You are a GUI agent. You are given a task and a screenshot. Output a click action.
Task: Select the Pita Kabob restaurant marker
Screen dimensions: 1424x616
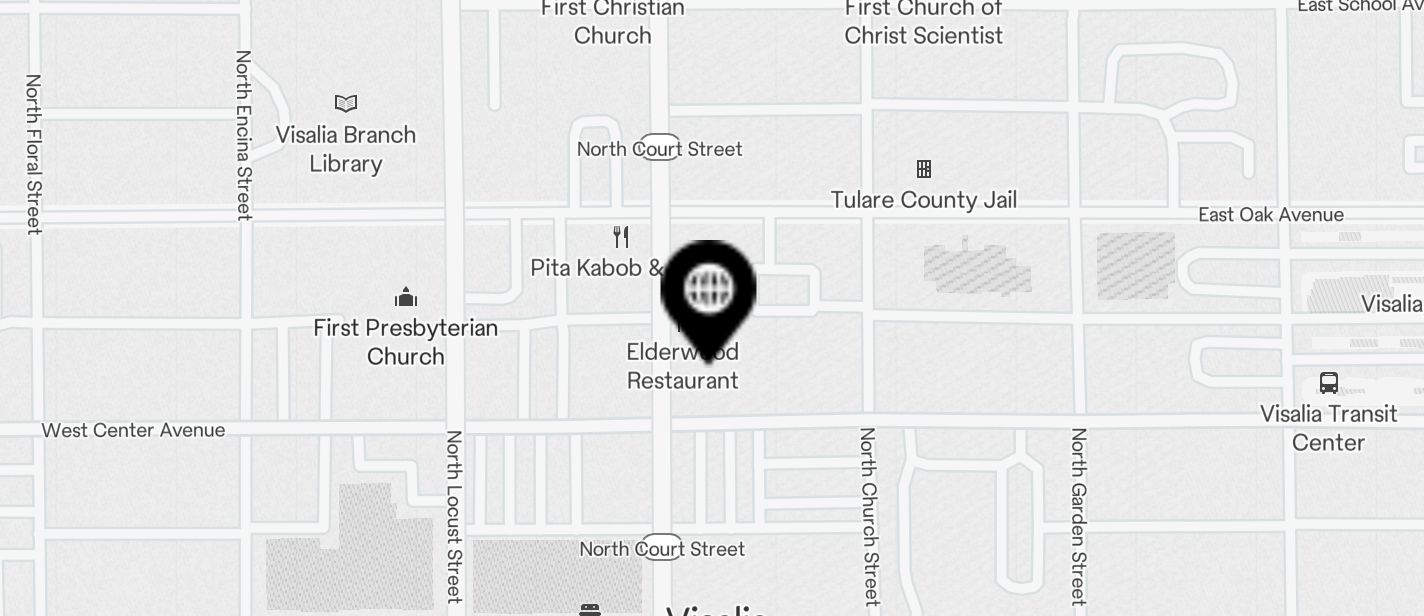621,238
